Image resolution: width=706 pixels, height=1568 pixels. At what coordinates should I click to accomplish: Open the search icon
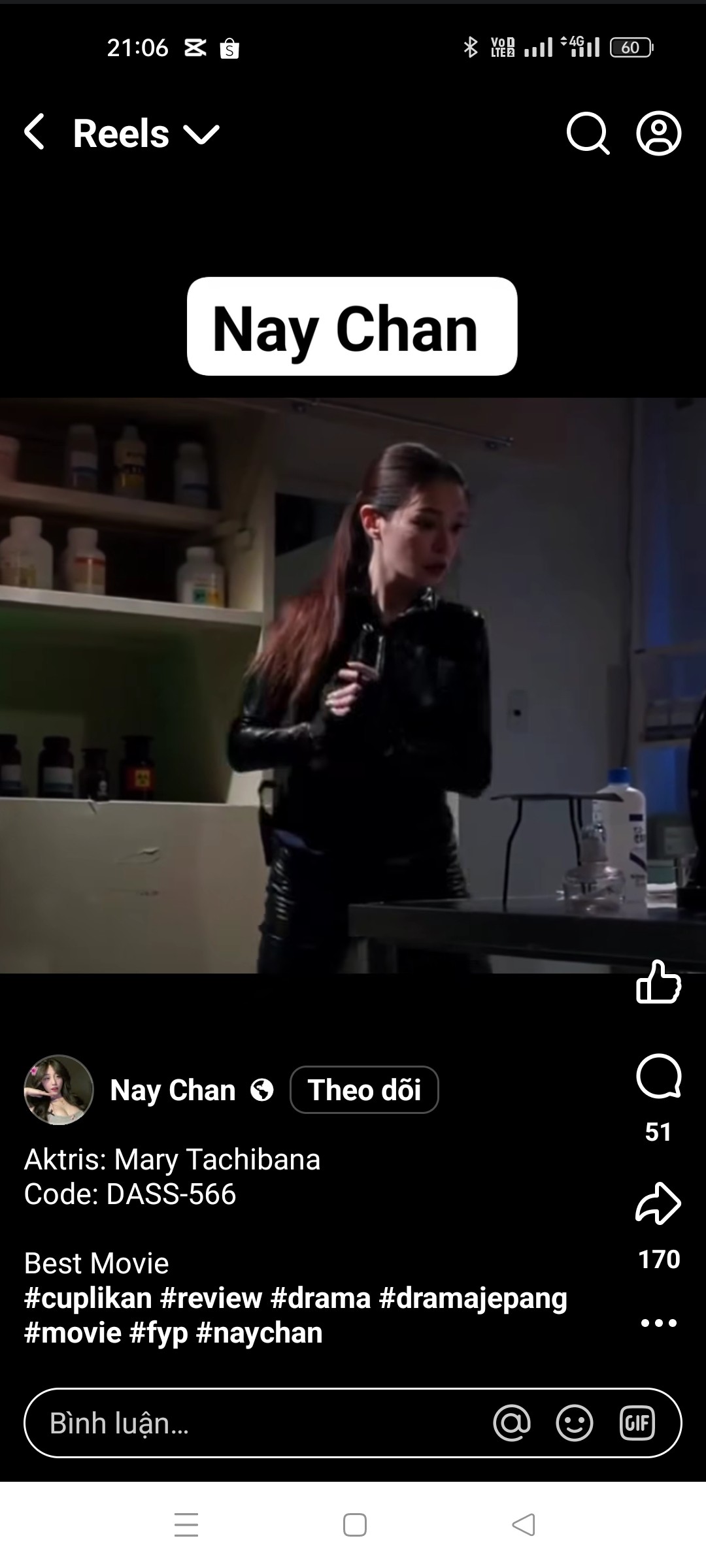click(x=587, y=133)
